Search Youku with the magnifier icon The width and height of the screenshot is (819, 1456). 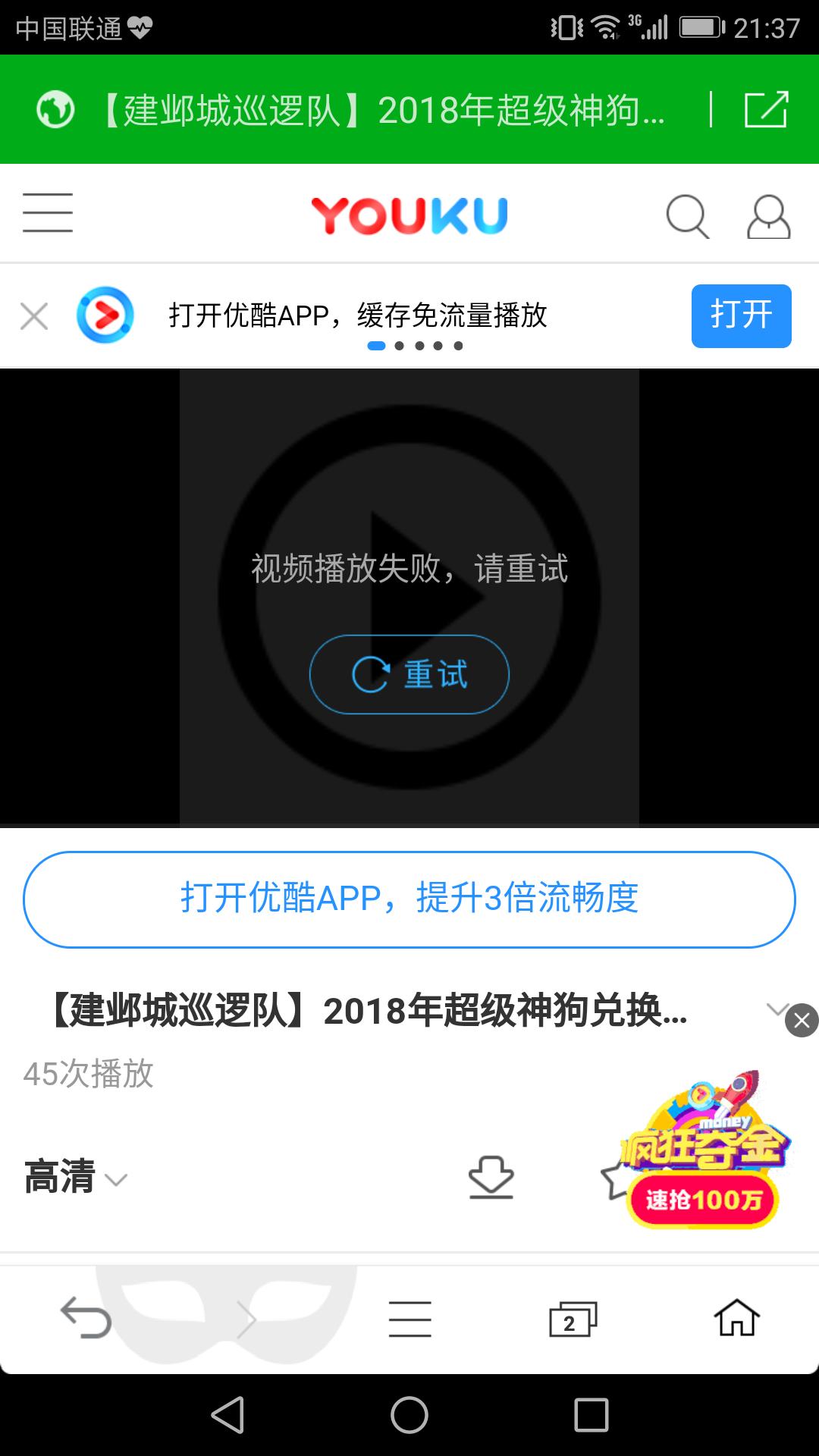click(x=686, y=217)
